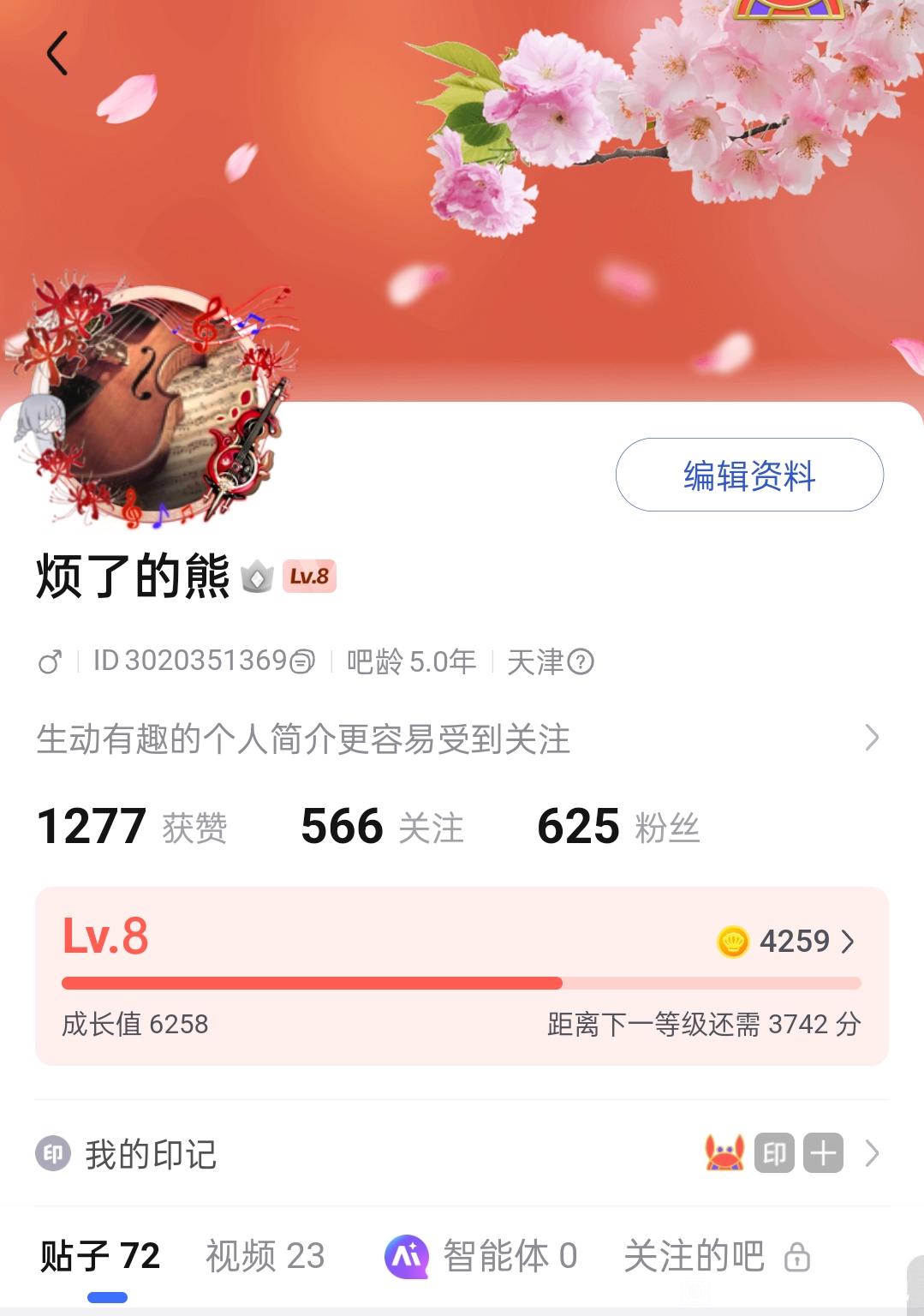Go back using the top-left arrow

click(57, 53)
